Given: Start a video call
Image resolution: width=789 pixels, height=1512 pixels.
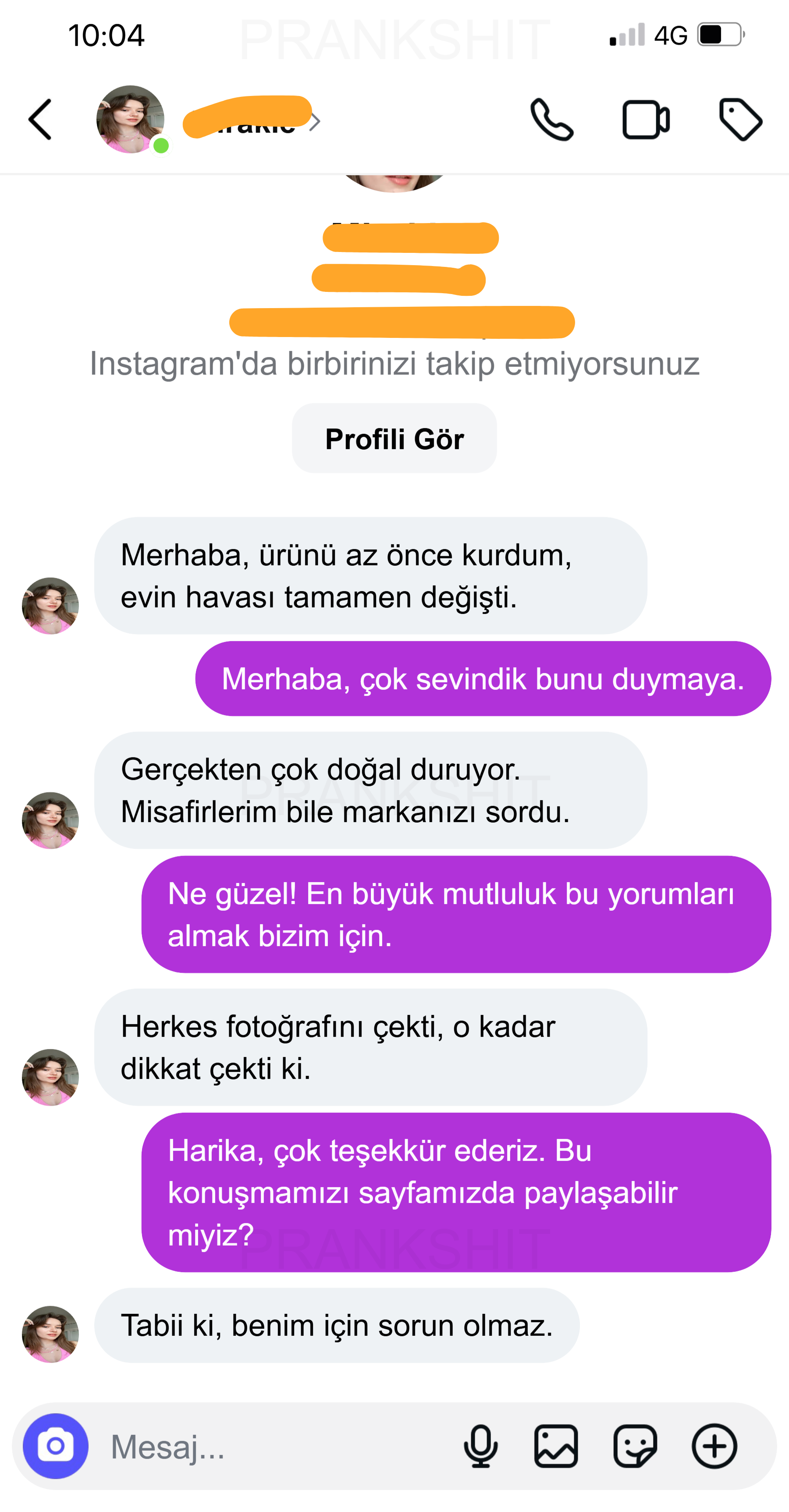Looking at the screenshot, I should (645, 121).
